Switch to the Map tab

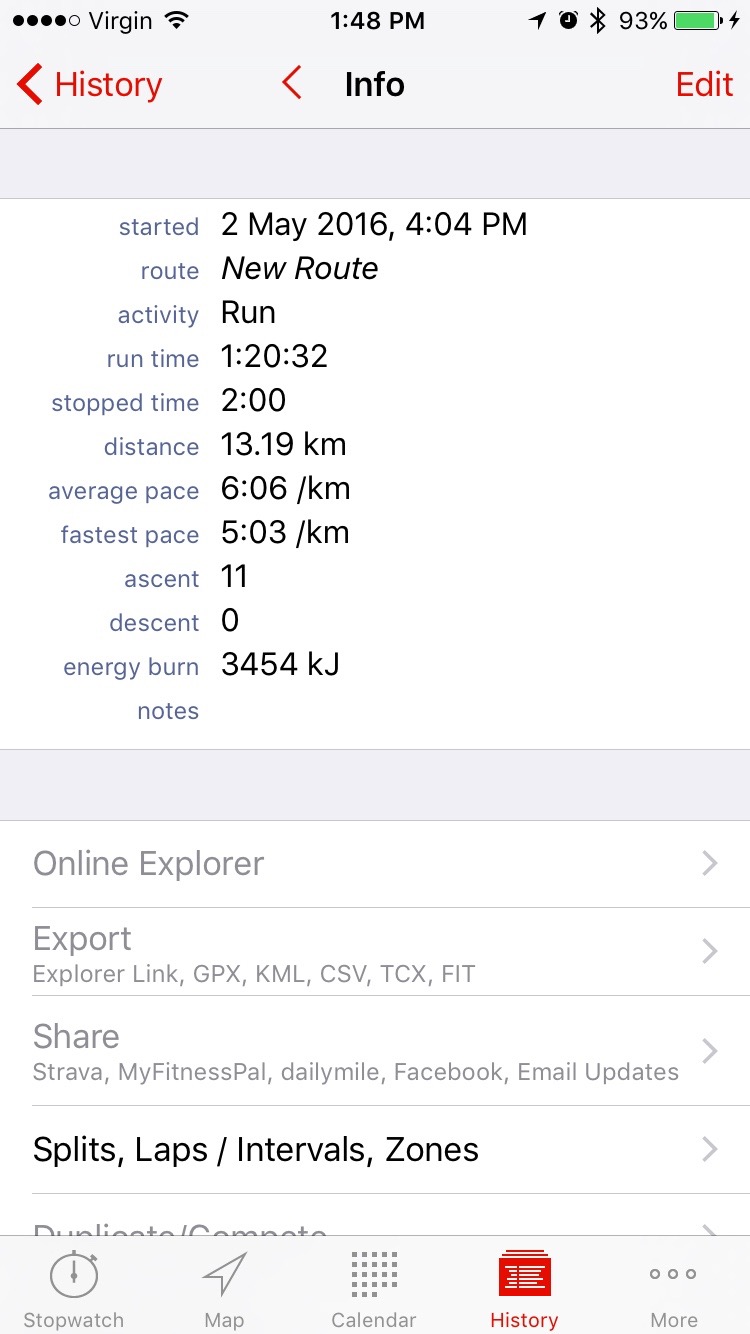pos(224,1289)
